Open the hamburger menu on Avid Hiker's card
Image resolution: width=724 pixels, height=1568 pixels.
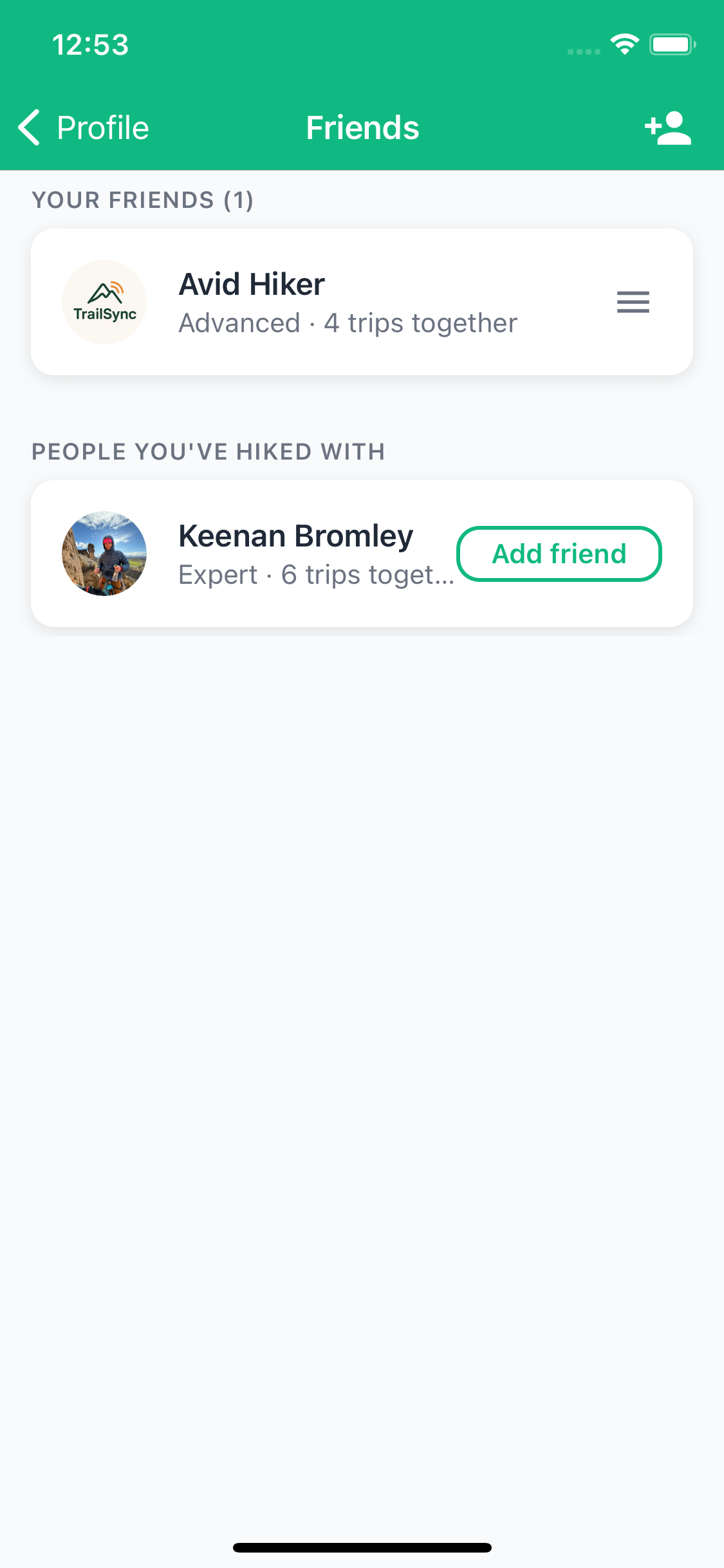coord(633,301)
